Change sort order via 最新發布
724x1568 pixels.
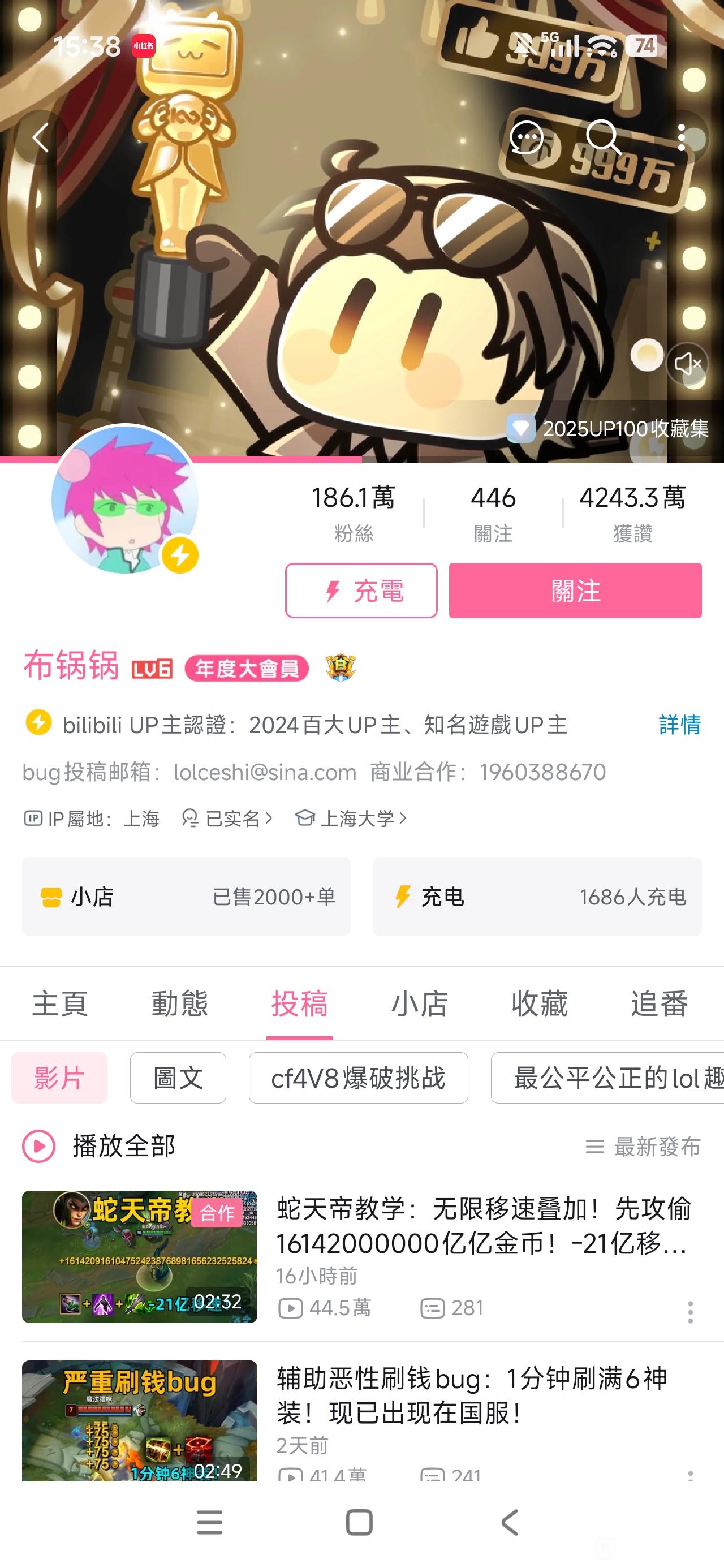coord(643,1147)
